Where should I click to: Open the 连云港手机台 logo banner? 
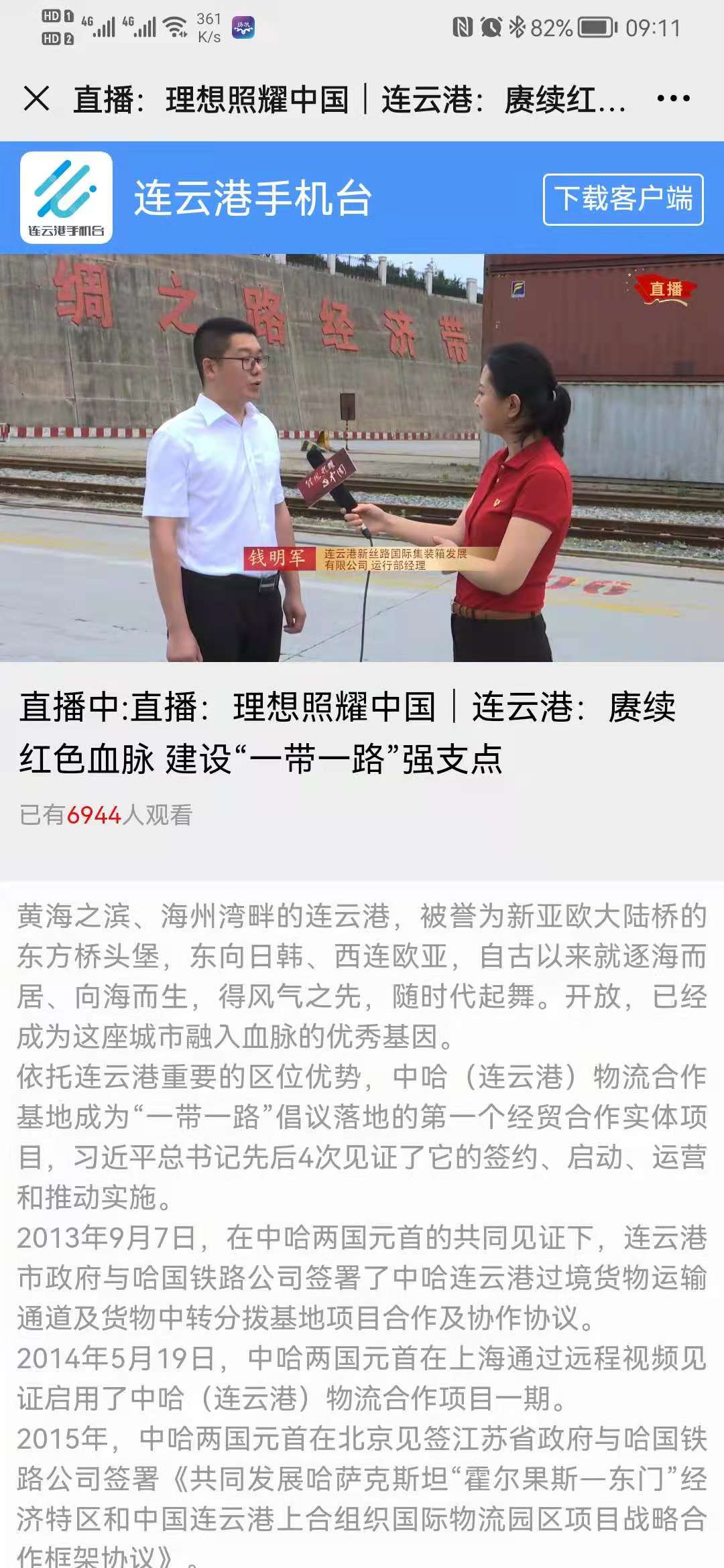click(x=66, y=198)
